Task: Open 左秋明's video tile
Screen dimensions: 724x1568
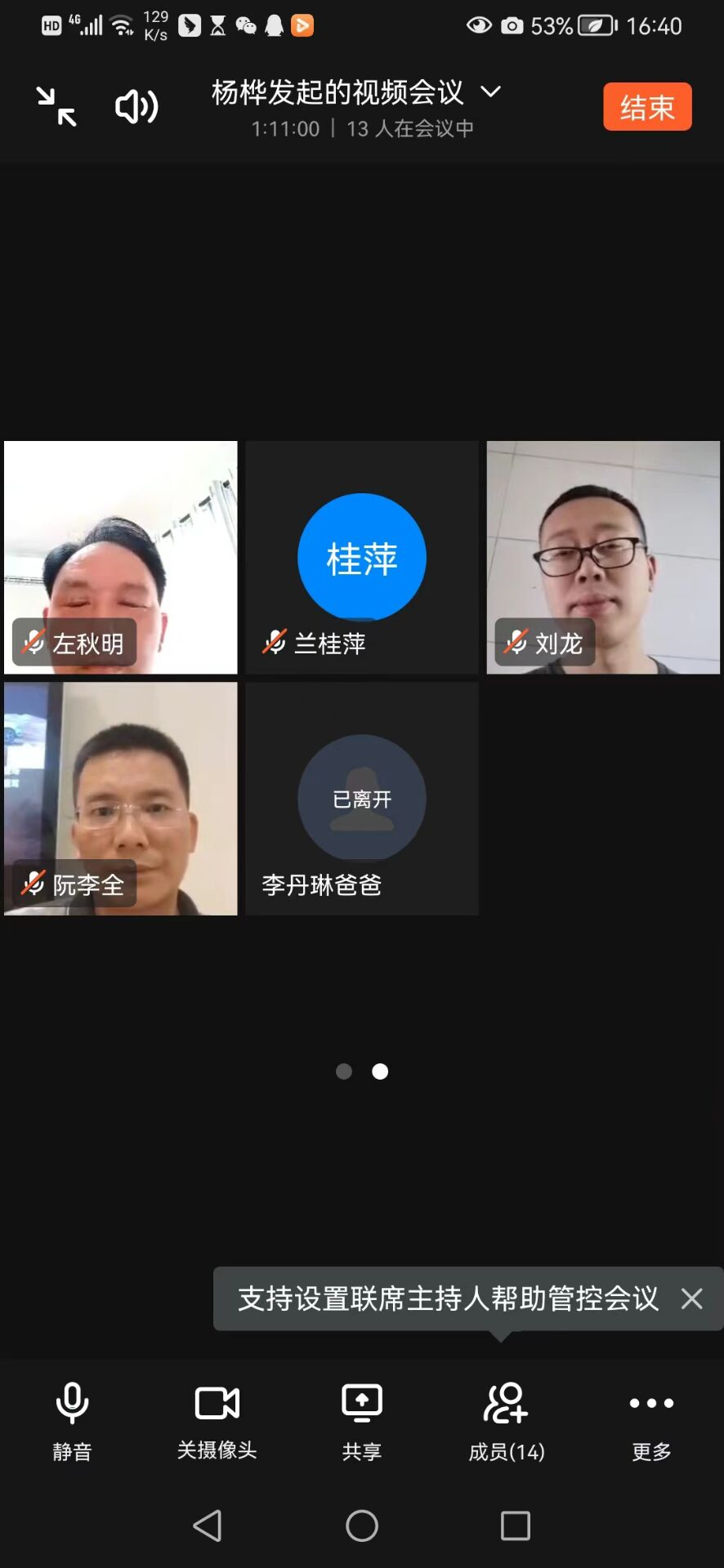Action: coord(121,557)
